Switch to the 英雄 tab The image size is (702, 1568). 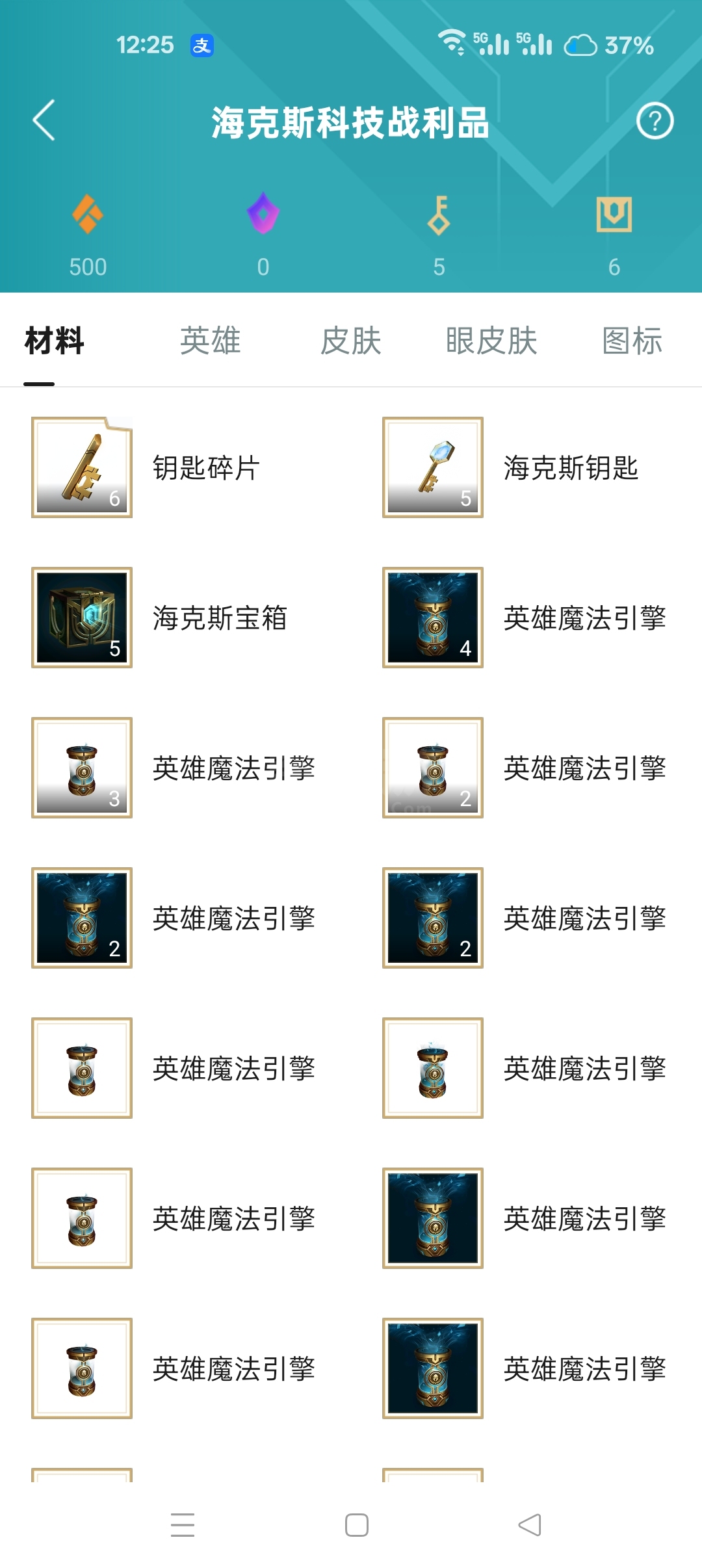pos(211,341)
